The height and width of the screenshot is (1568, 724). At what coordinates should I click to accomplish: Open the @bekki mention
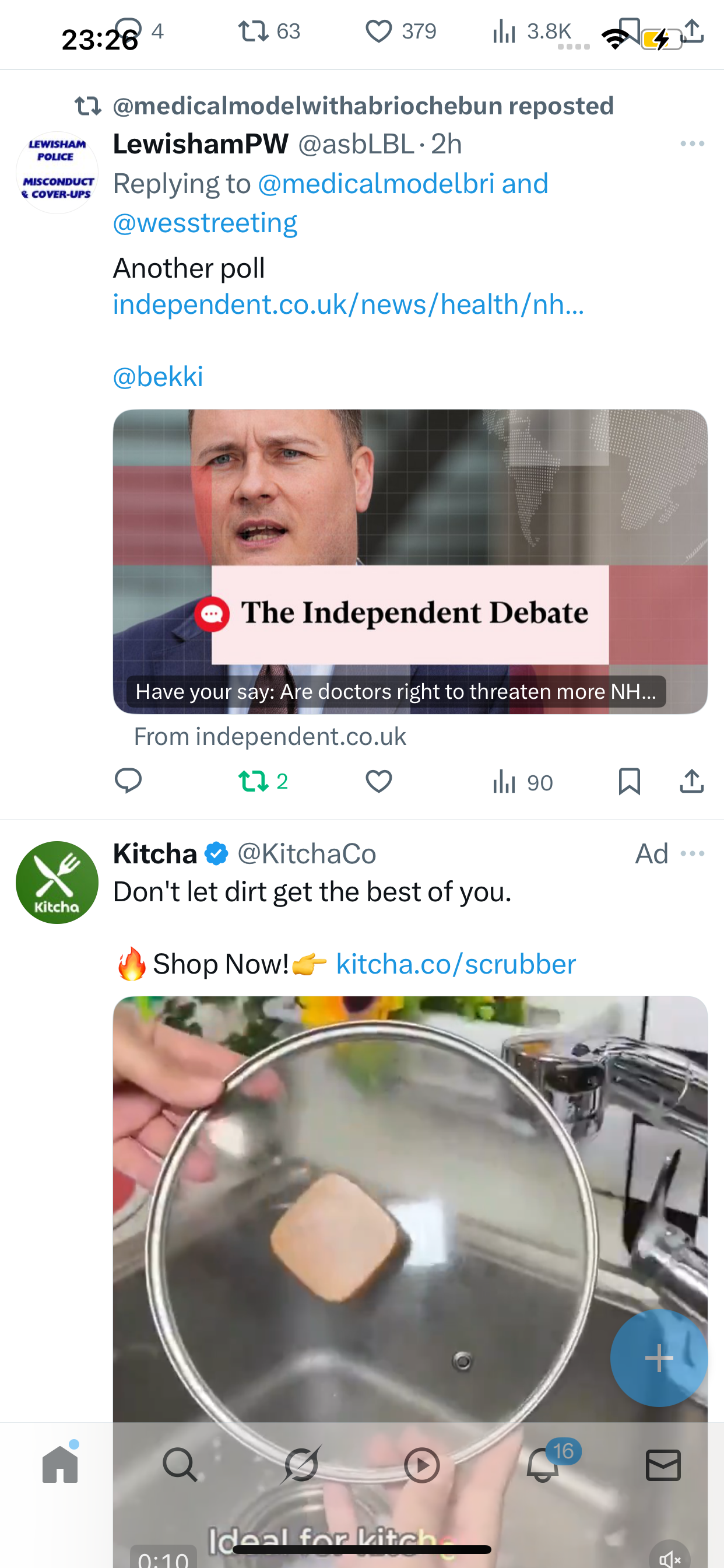pos(158,376)
